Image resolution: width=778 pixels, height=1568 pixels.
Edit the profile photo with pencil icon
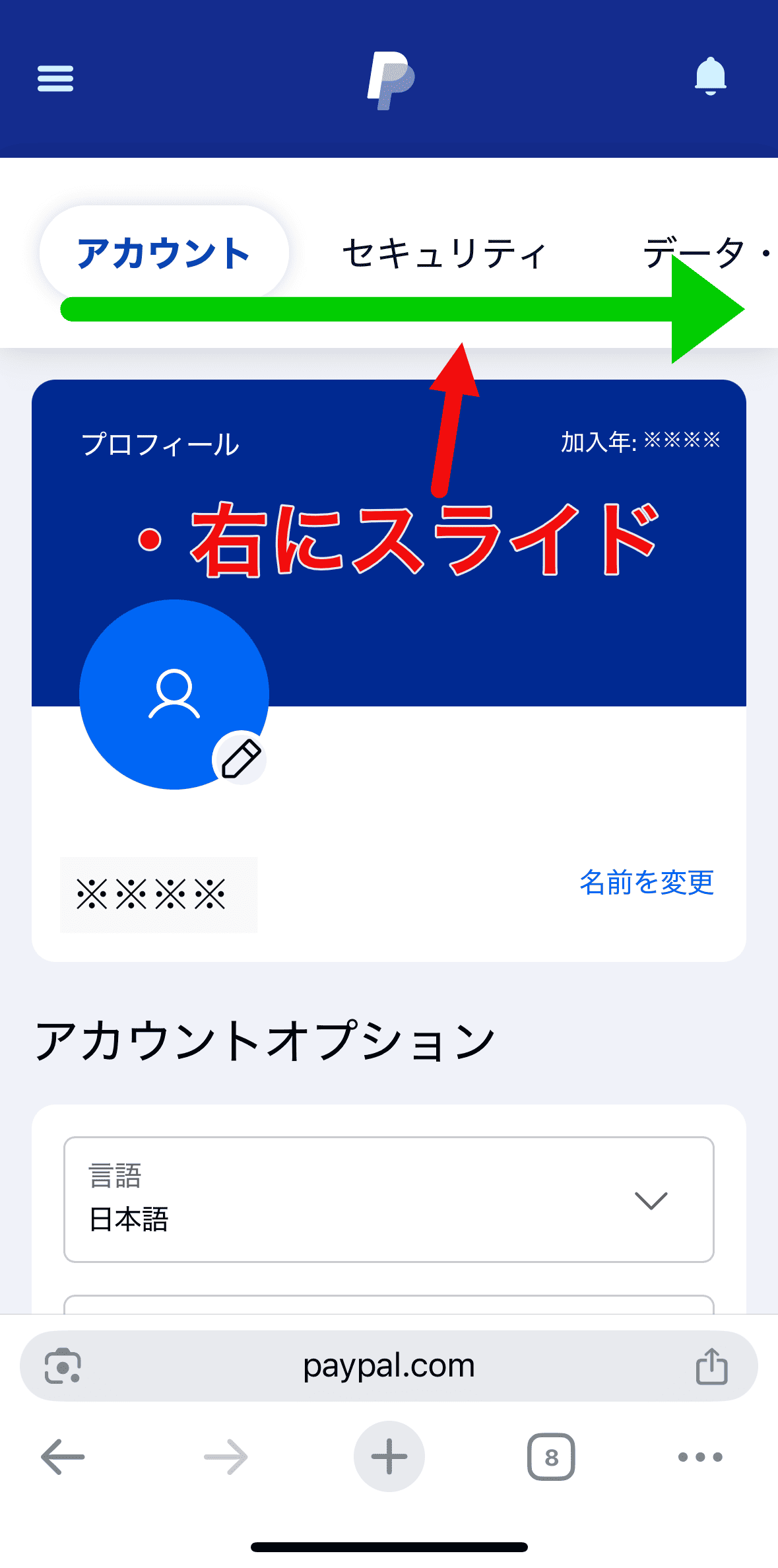point(240,759)
